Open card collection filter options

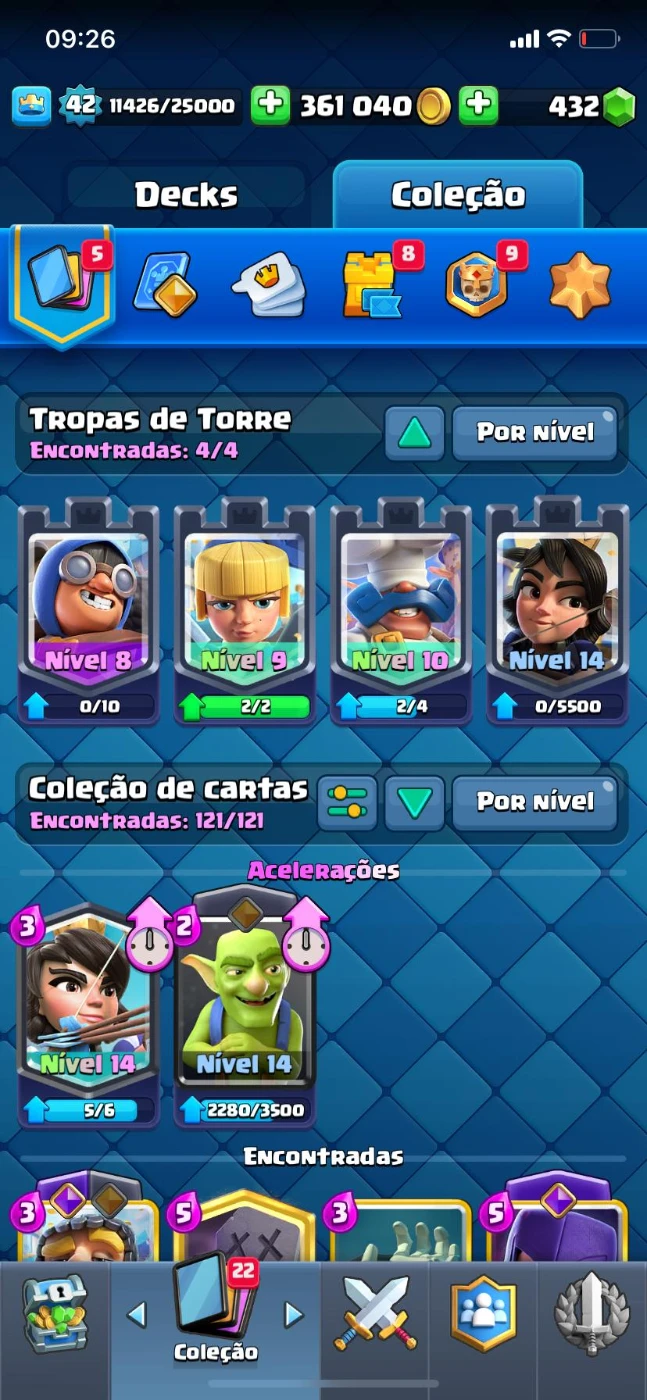tap(347, 802)
